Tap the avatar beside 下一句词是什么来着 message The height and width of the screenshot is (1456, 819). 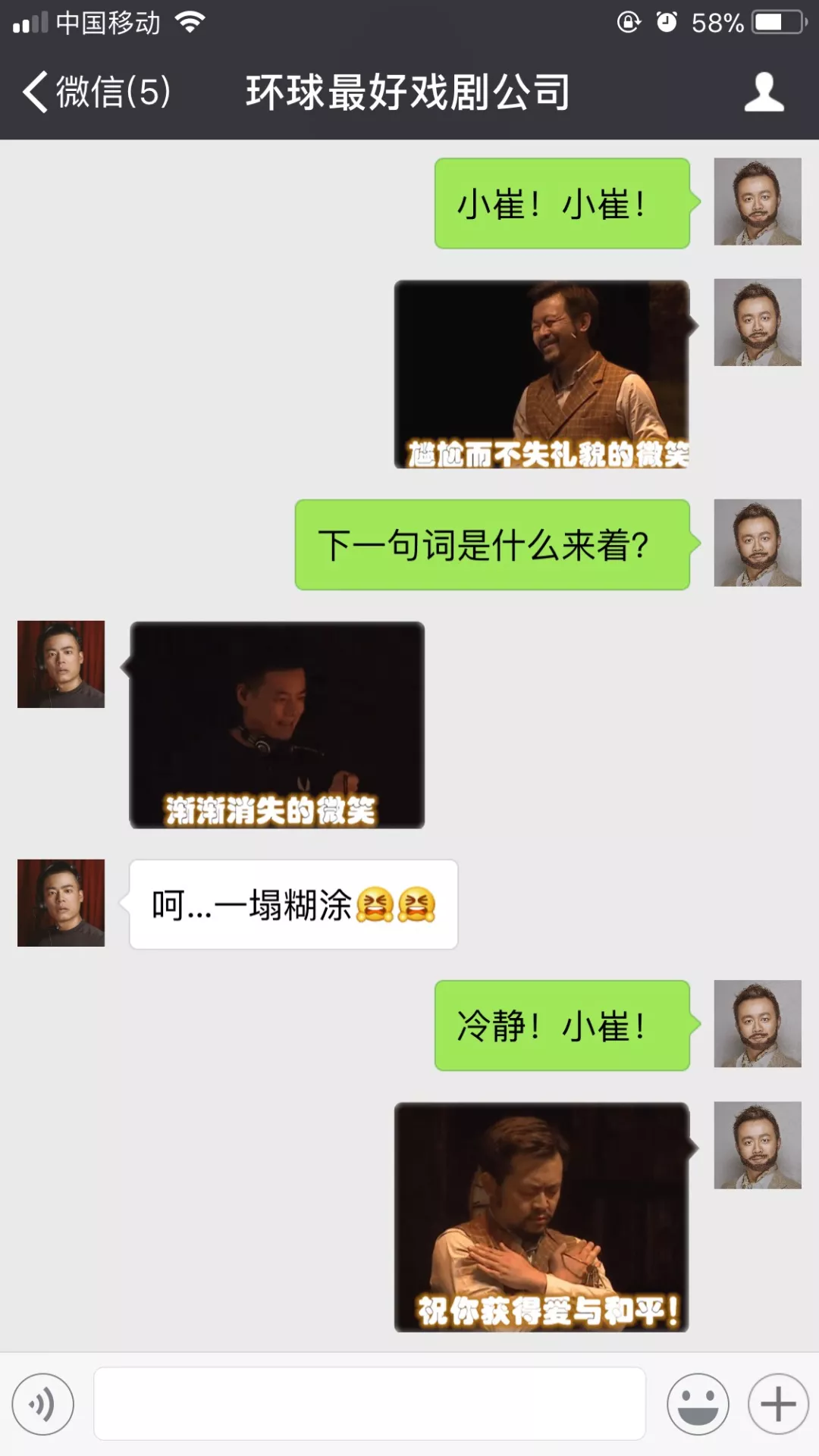757,543
